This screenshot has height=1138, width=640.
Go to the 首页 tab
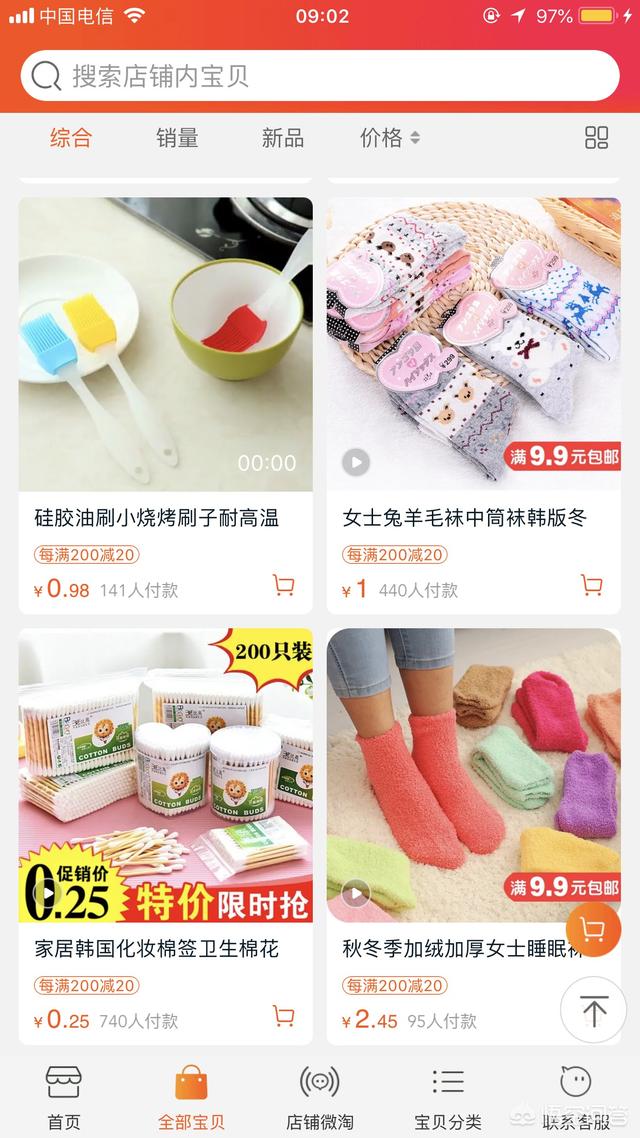tap(64, 1095)
